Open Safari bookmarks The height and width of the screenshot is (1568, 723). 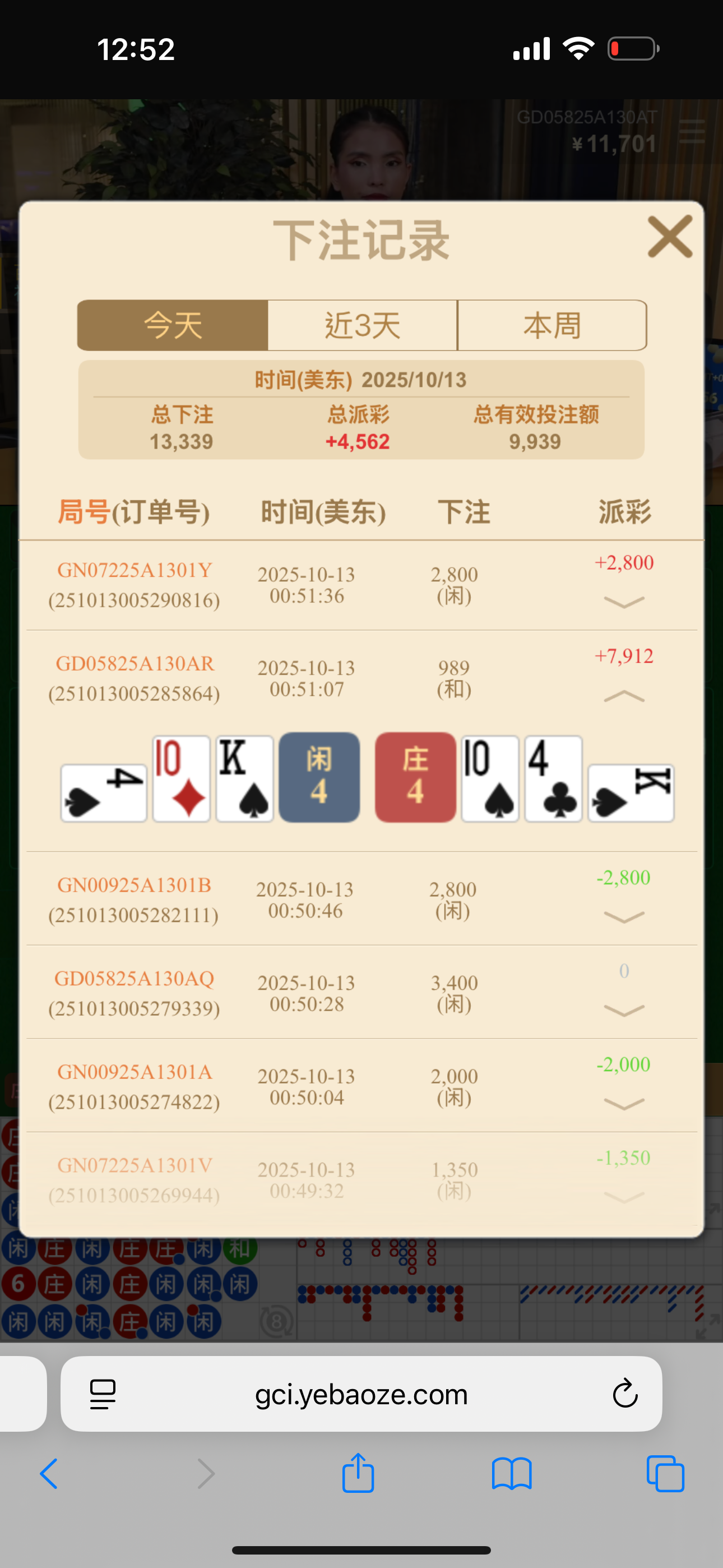pyautogui.click(x=511, y=1474)
